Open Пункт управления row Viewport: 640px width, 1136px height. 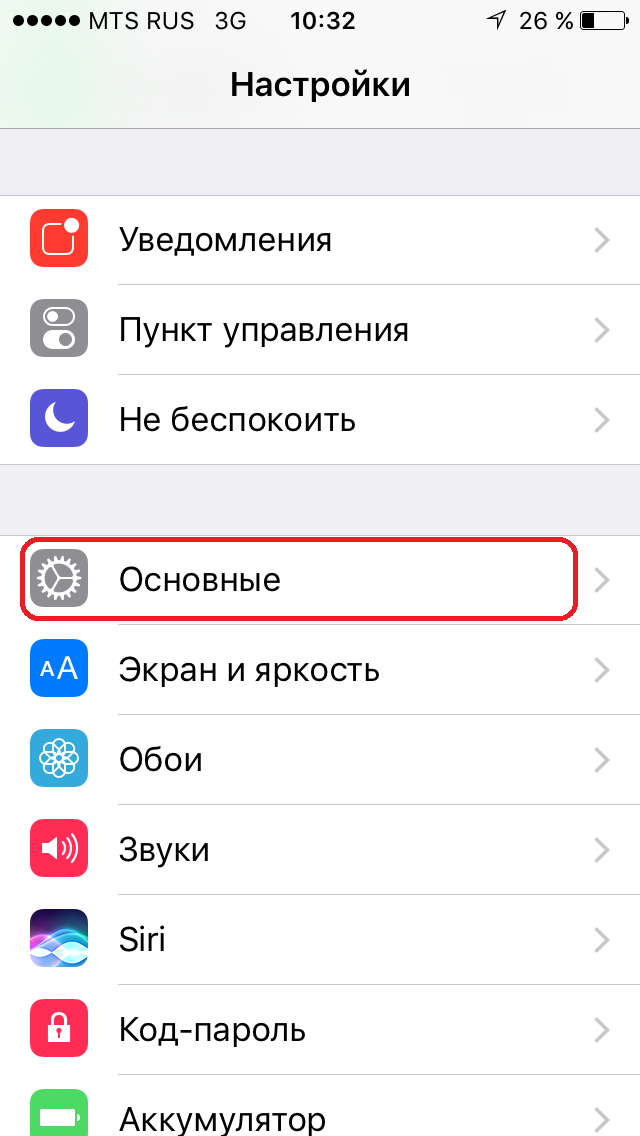(x=320, y=330)
